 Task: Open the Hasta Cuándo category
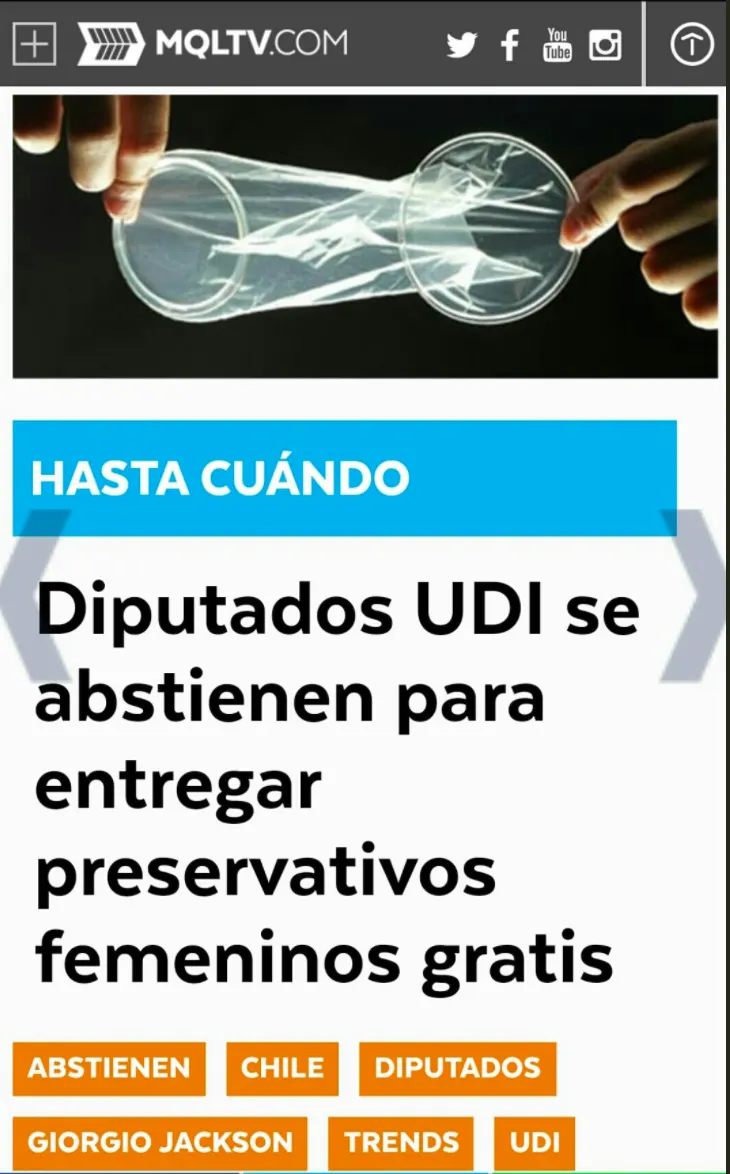tap(220, 478)
